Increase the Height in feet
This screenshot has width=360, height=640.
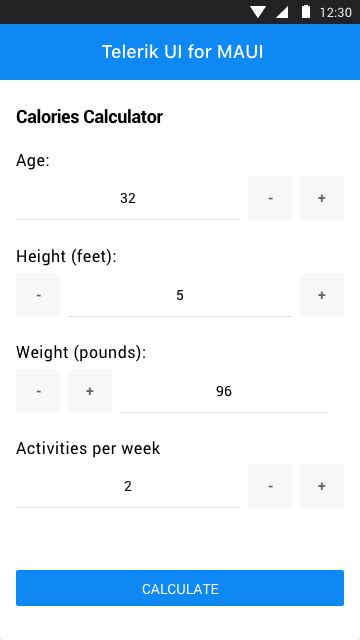(x=322, y=295)
